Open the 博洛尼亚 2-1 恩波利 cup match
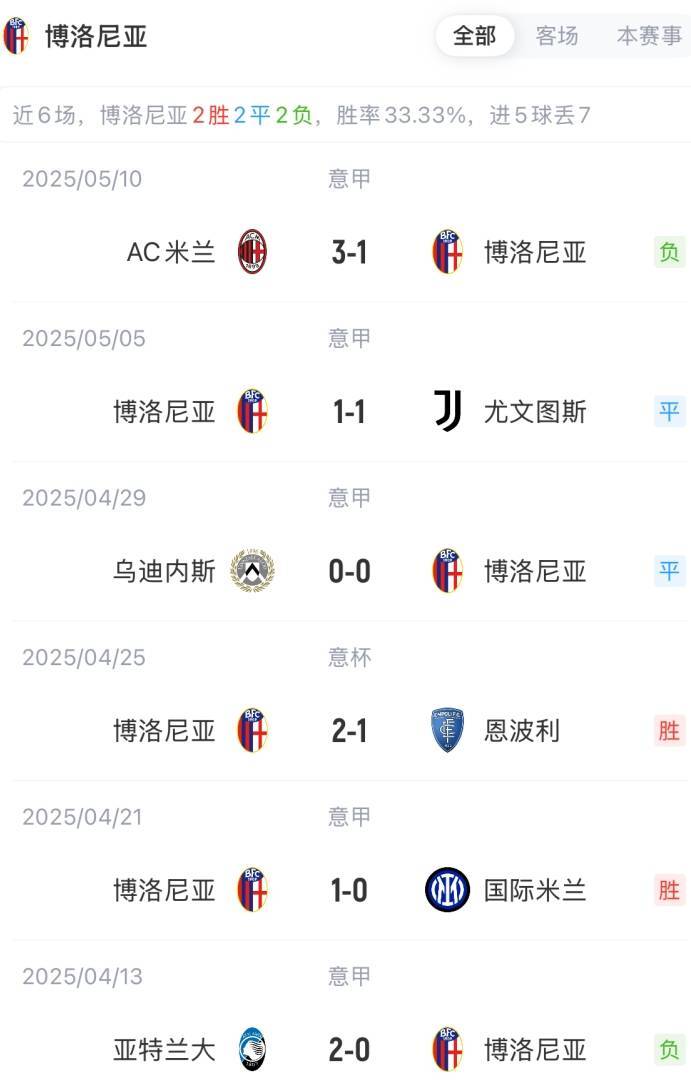Image resolution: width=691 pixels, height=1090 pixels. tap(349, 731)
